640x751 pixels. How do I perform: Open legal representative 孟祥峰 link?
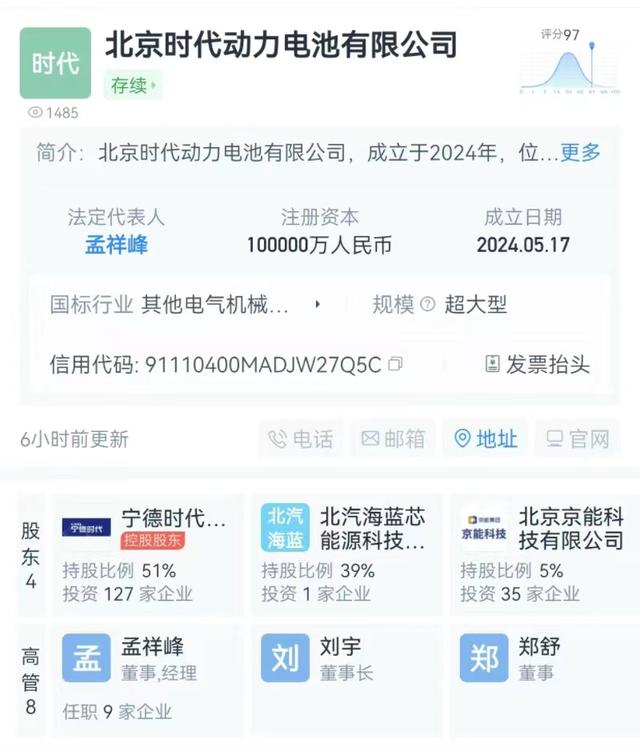pos(116,245)
